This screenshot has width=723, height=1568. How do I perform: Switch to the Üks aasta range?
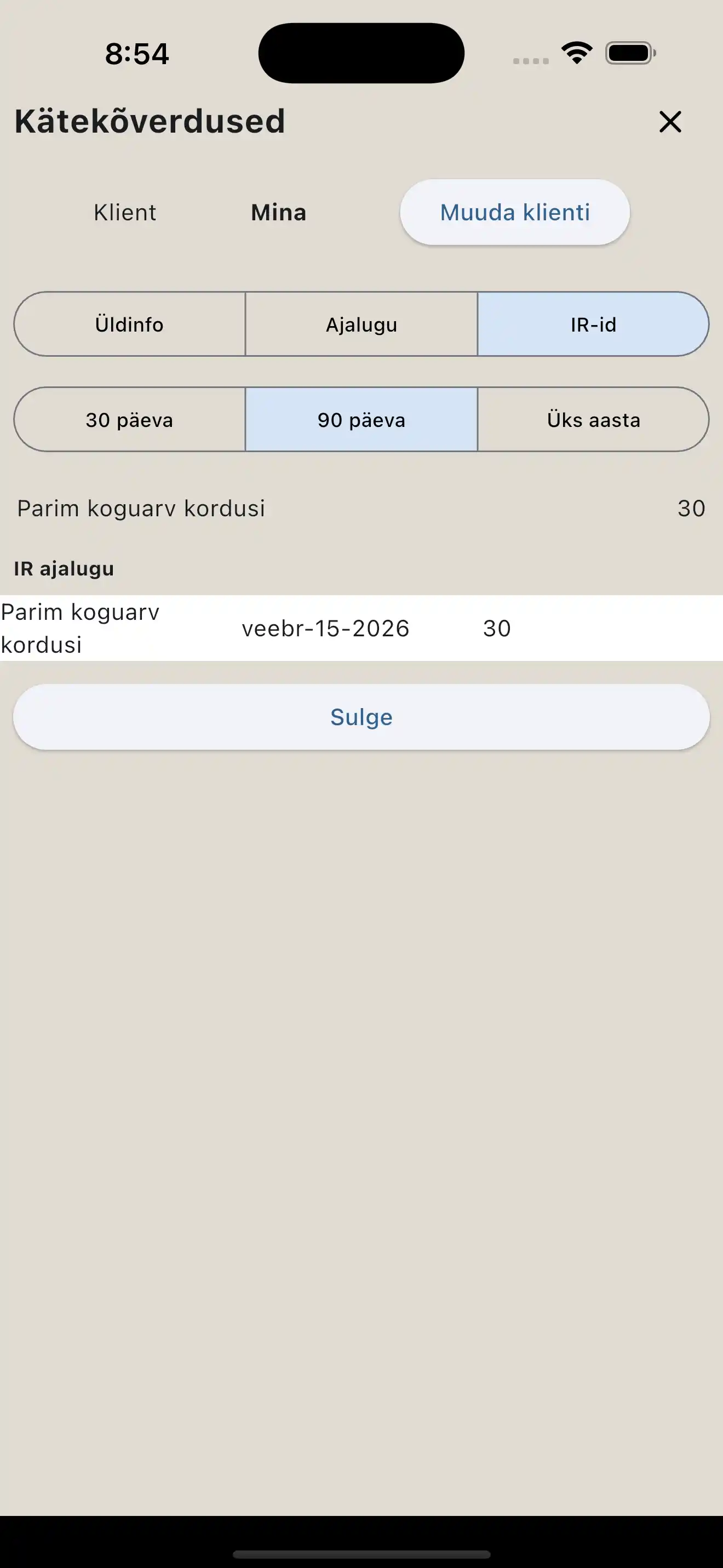[593, 419]
